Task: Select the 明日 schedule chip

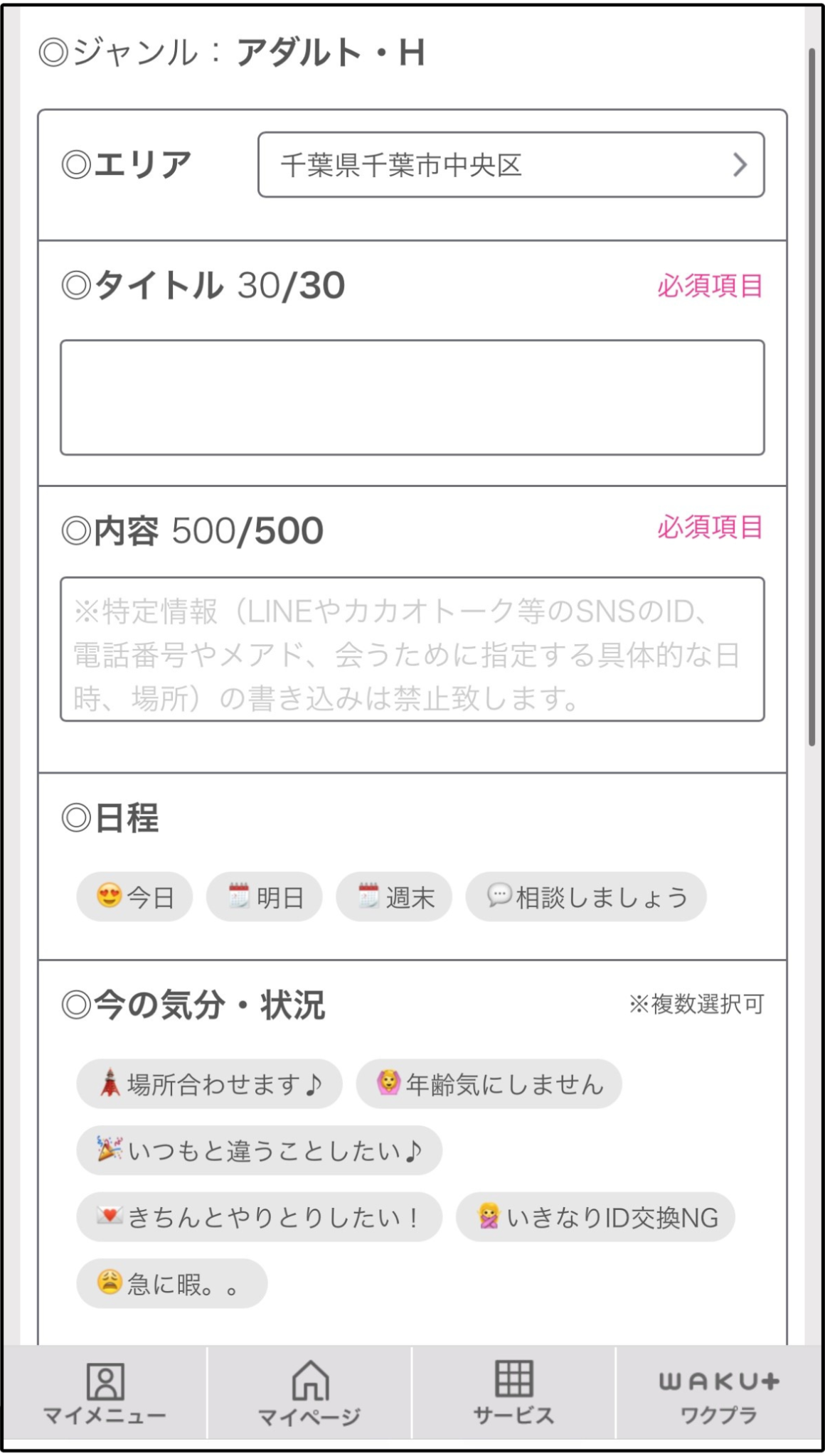Action: [265, 897]
